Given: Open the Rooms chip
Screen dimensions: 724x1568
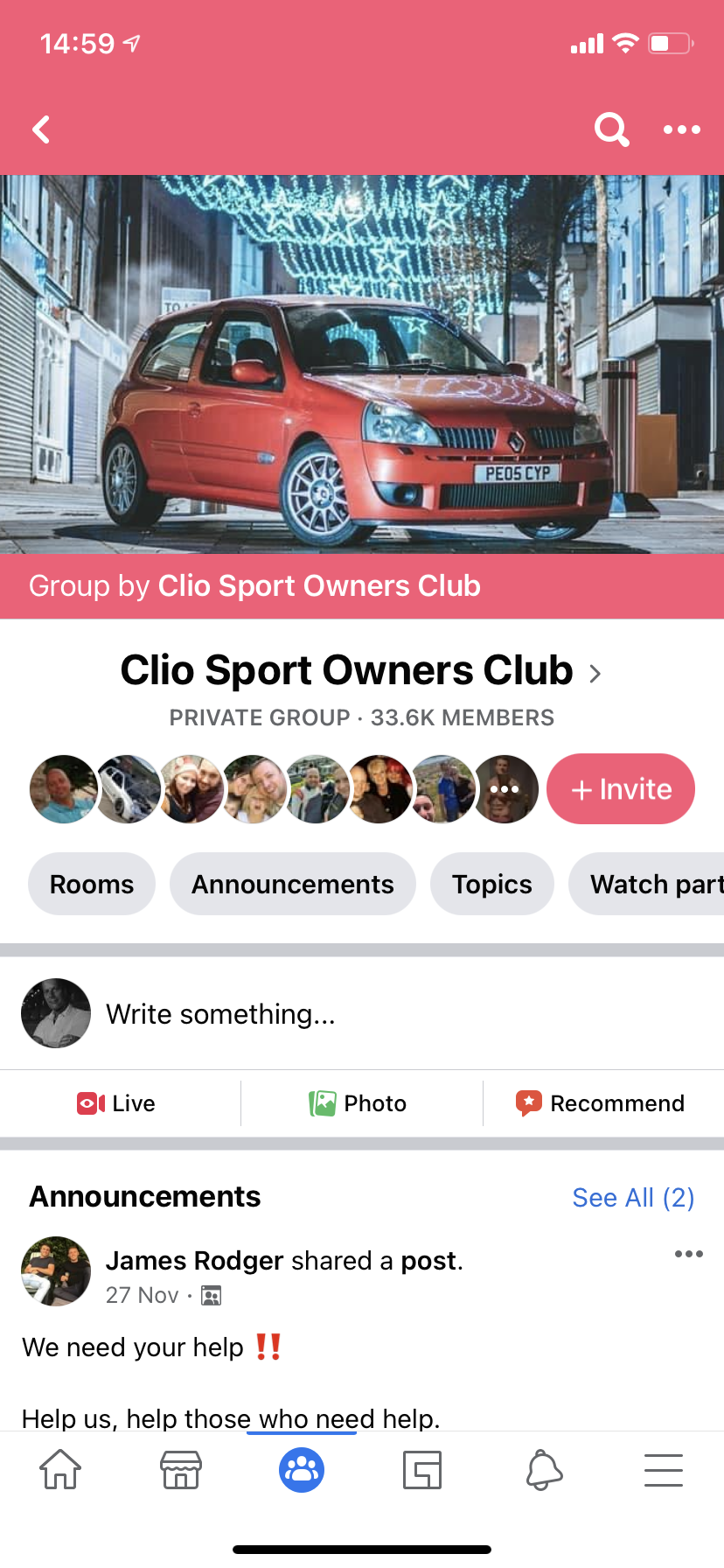Looking at the screenshot, I should click(x=92, y=884).
